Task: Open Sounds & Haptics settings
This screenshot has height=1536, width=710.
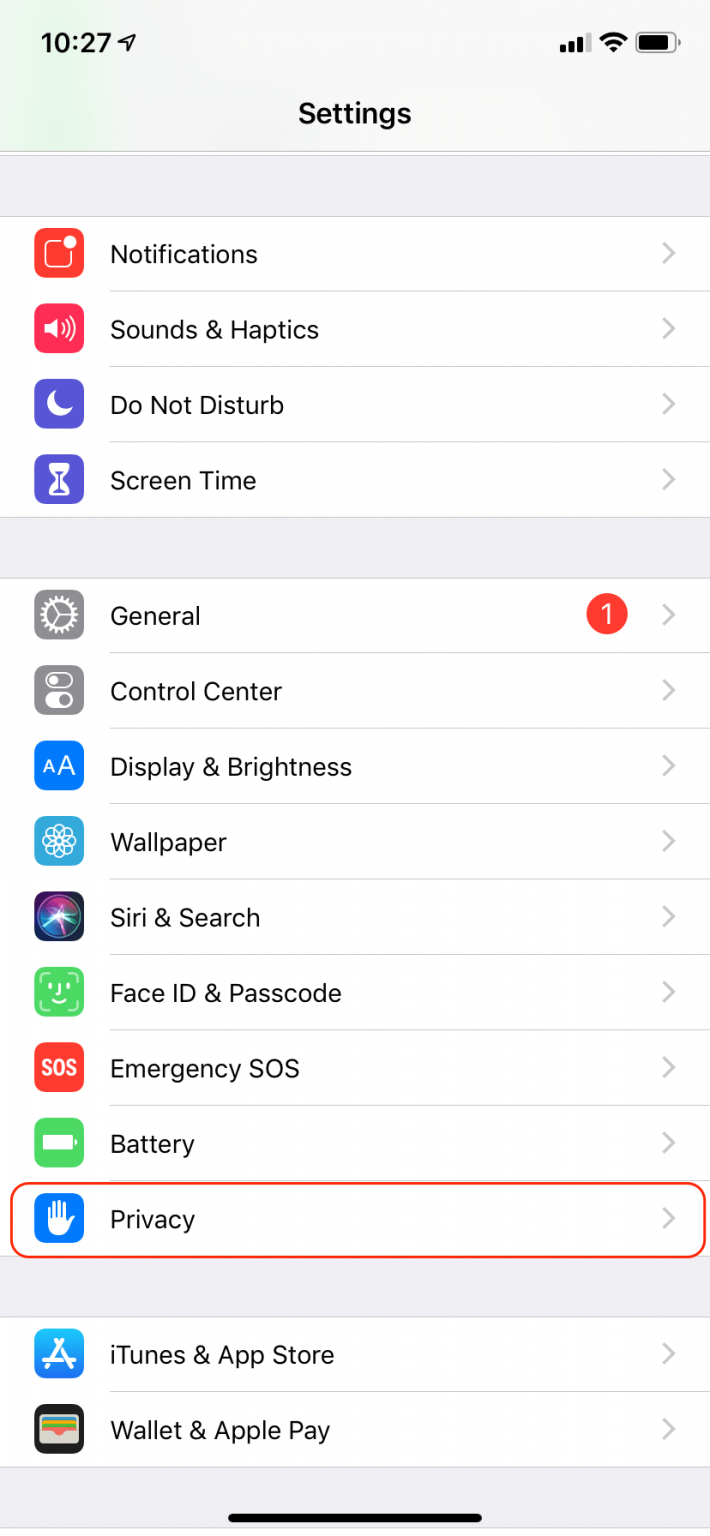Action: tap(355, 330)
